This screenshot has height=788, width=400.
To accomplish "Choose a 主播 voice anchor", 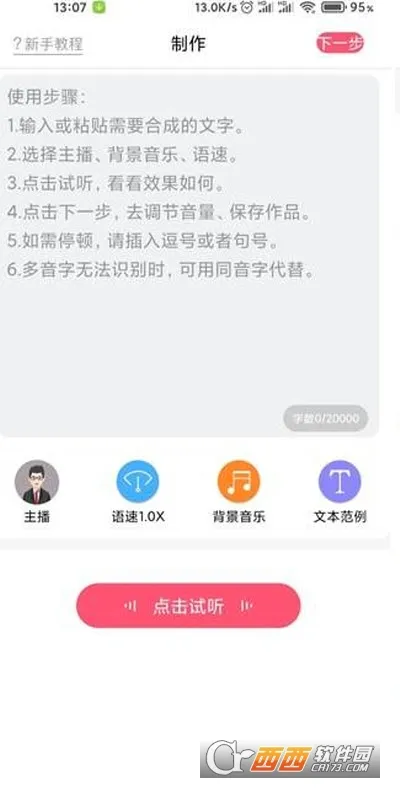I will [37, 491].
